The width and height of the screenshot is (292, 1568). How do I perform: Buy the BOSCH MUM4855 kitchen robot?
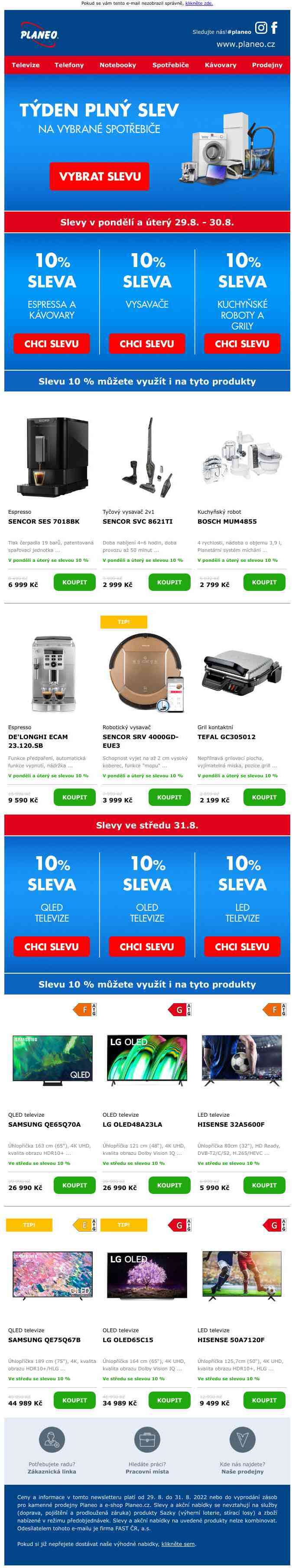tap(264, 583)
